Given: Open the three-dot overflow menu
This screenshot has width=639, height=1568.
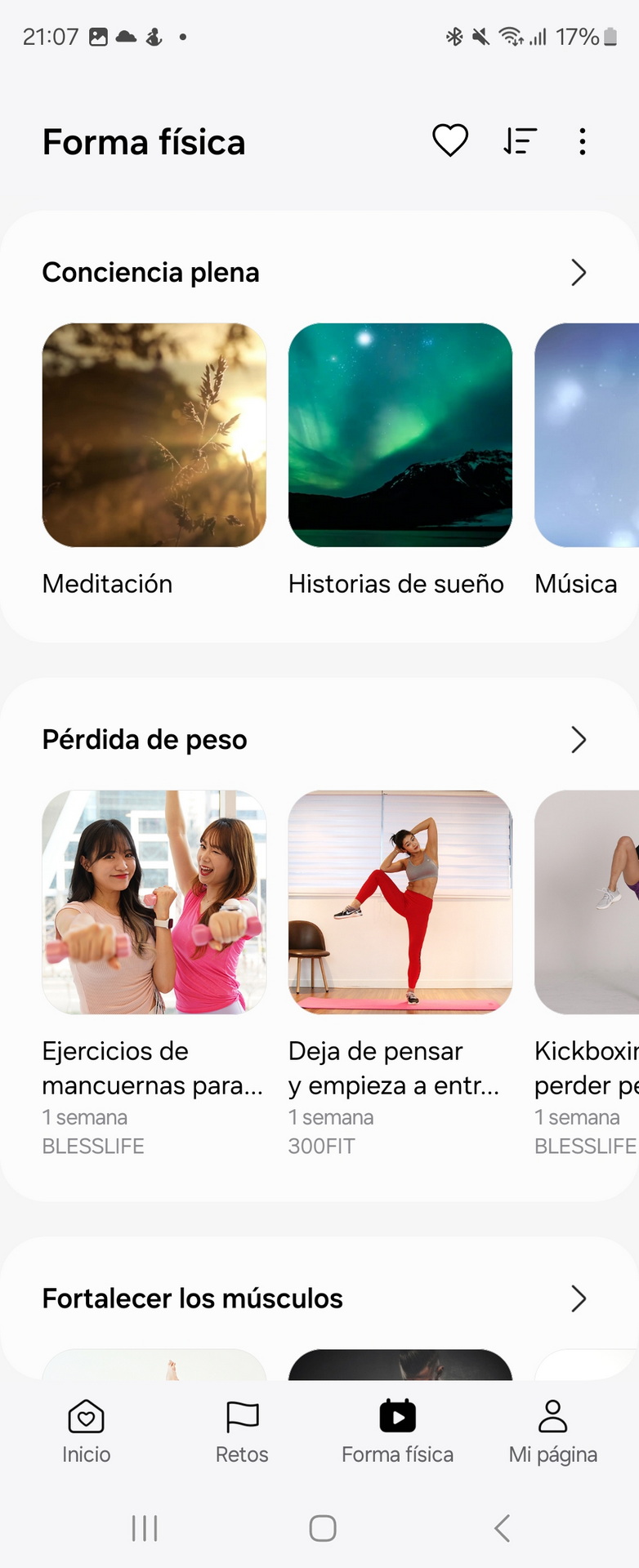Looking at the screenshot, I should tap(582, 141).
